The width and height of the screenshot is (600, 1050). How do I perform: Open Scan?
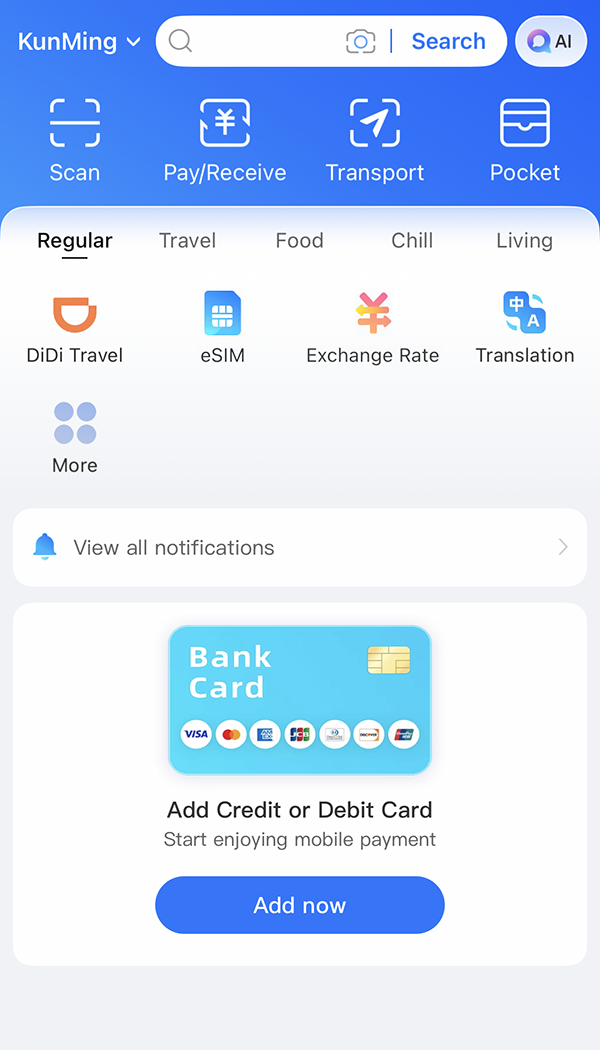pos(75,140)
